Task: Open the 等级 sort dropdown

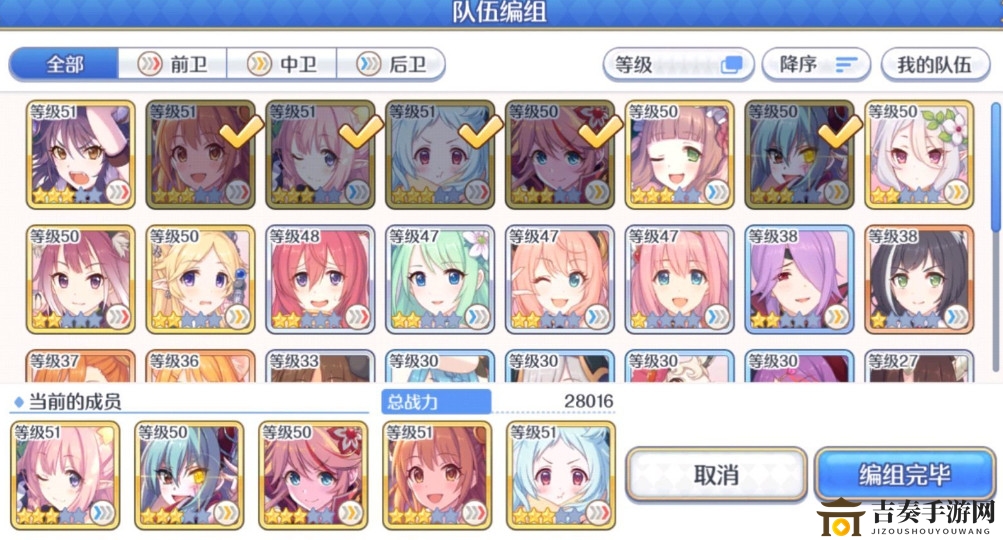Action: 678,65
